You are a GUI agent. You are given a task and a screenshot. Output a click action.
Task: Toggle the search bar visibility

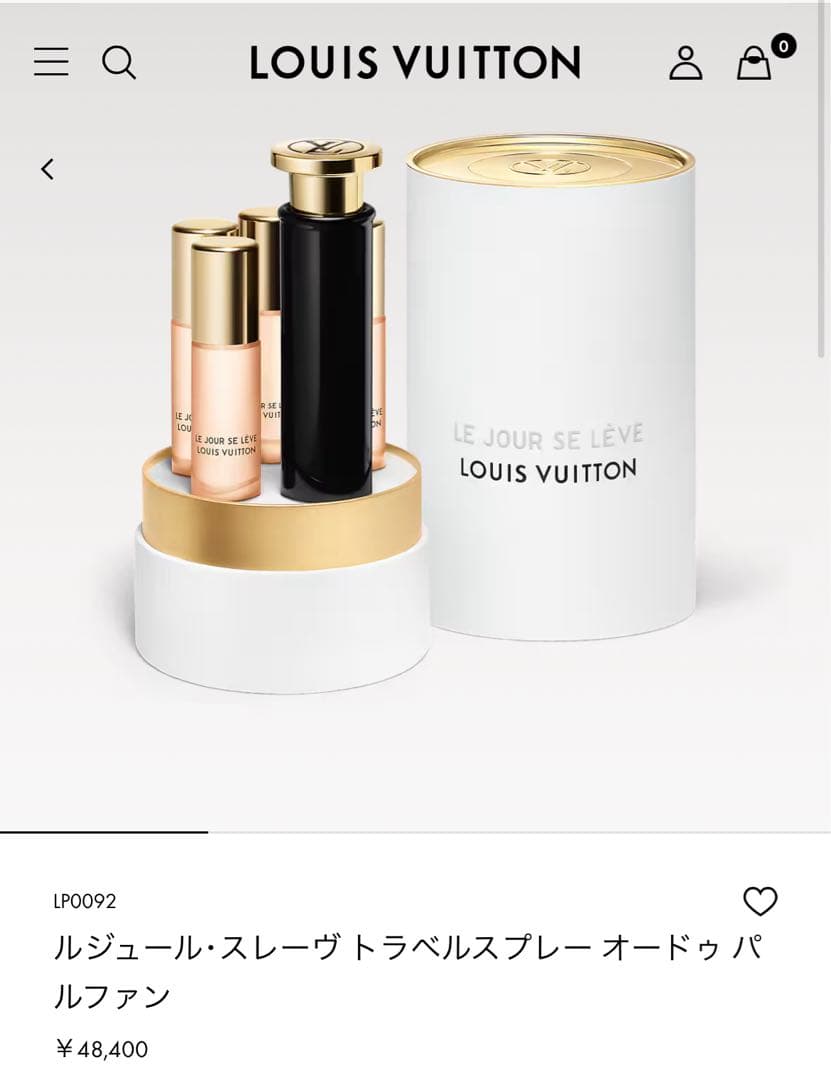[x=121, y=62]
